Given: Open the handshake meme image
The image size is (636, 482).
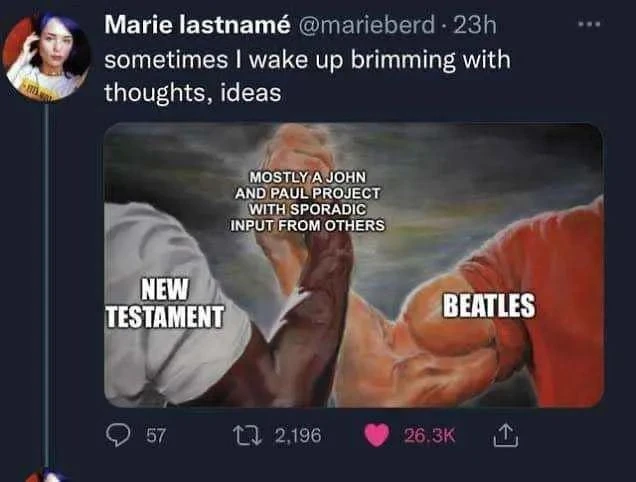Looking at the screenshot, I should pos(354,264).
